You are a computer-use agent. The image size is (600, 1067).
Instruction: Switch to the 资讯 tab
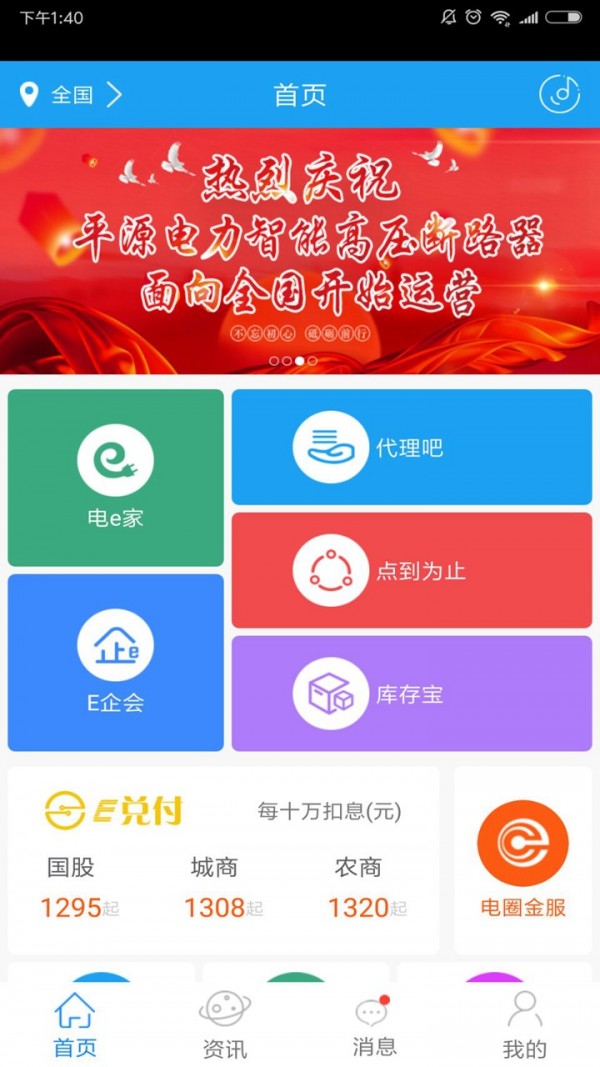(225, 1025)
